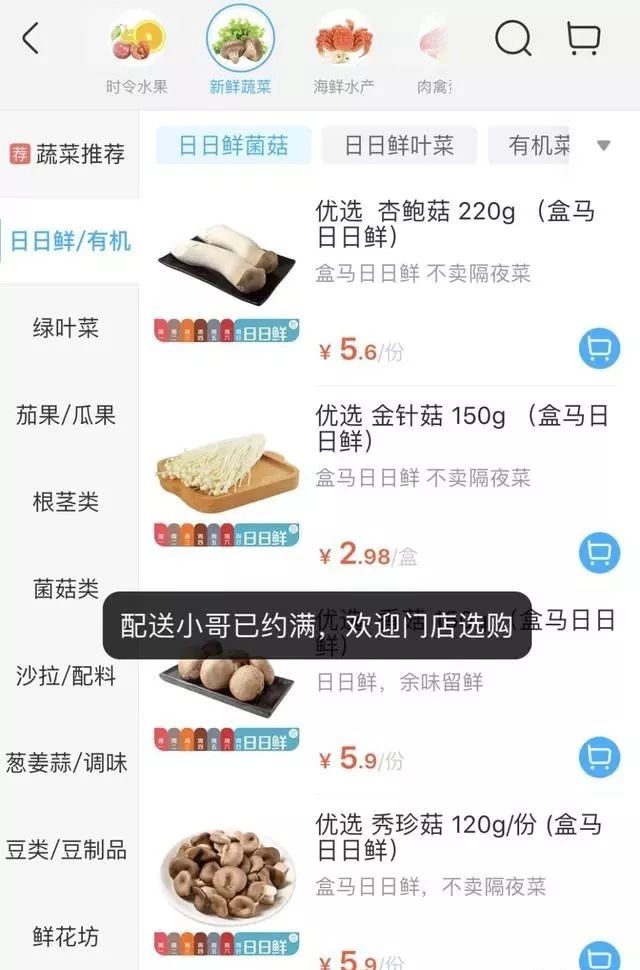The width and height of the screenshot is (640, 970).
Task: Open the shopping cart in header
Action: [583, 39]
